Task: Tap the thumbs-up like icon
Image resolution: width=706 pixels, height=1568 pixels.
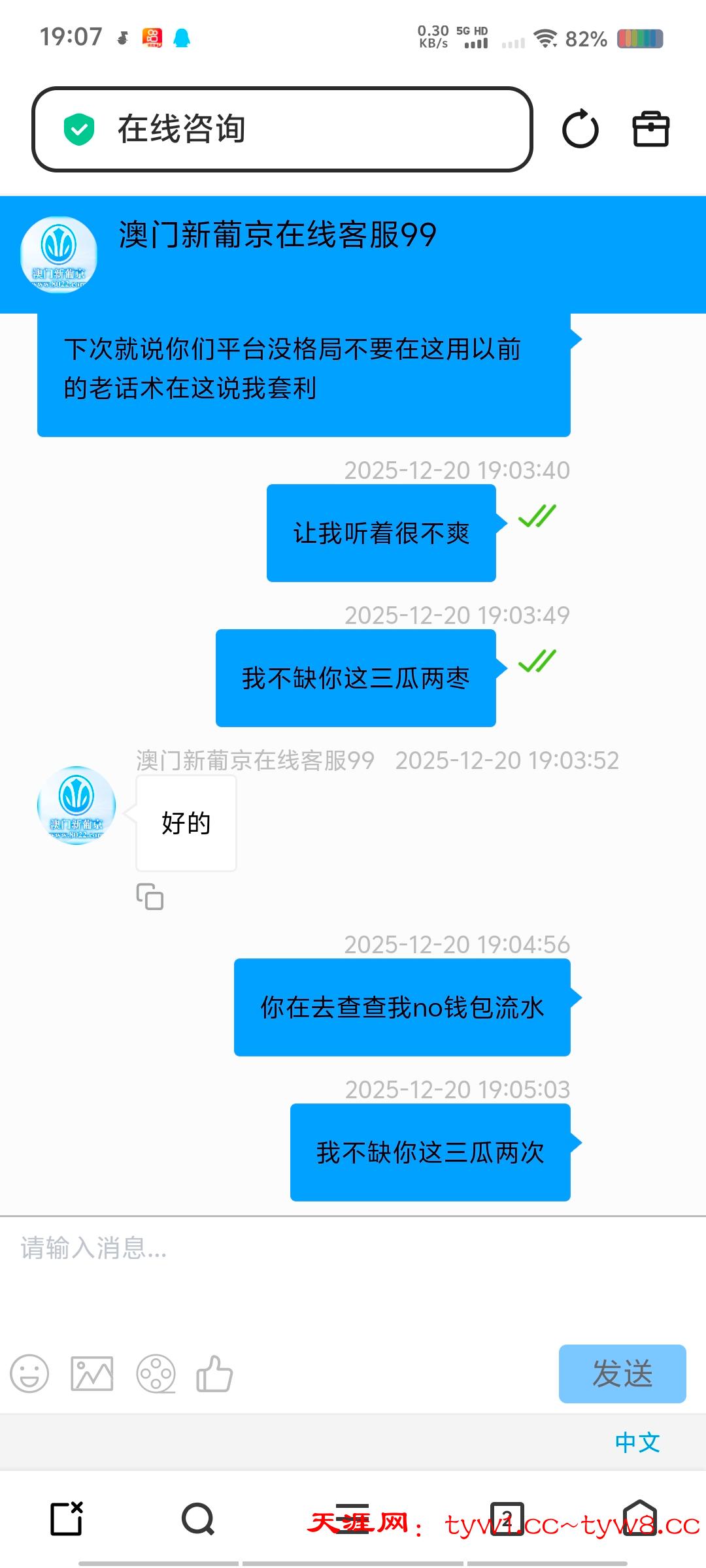Action: pos(216,1374)
